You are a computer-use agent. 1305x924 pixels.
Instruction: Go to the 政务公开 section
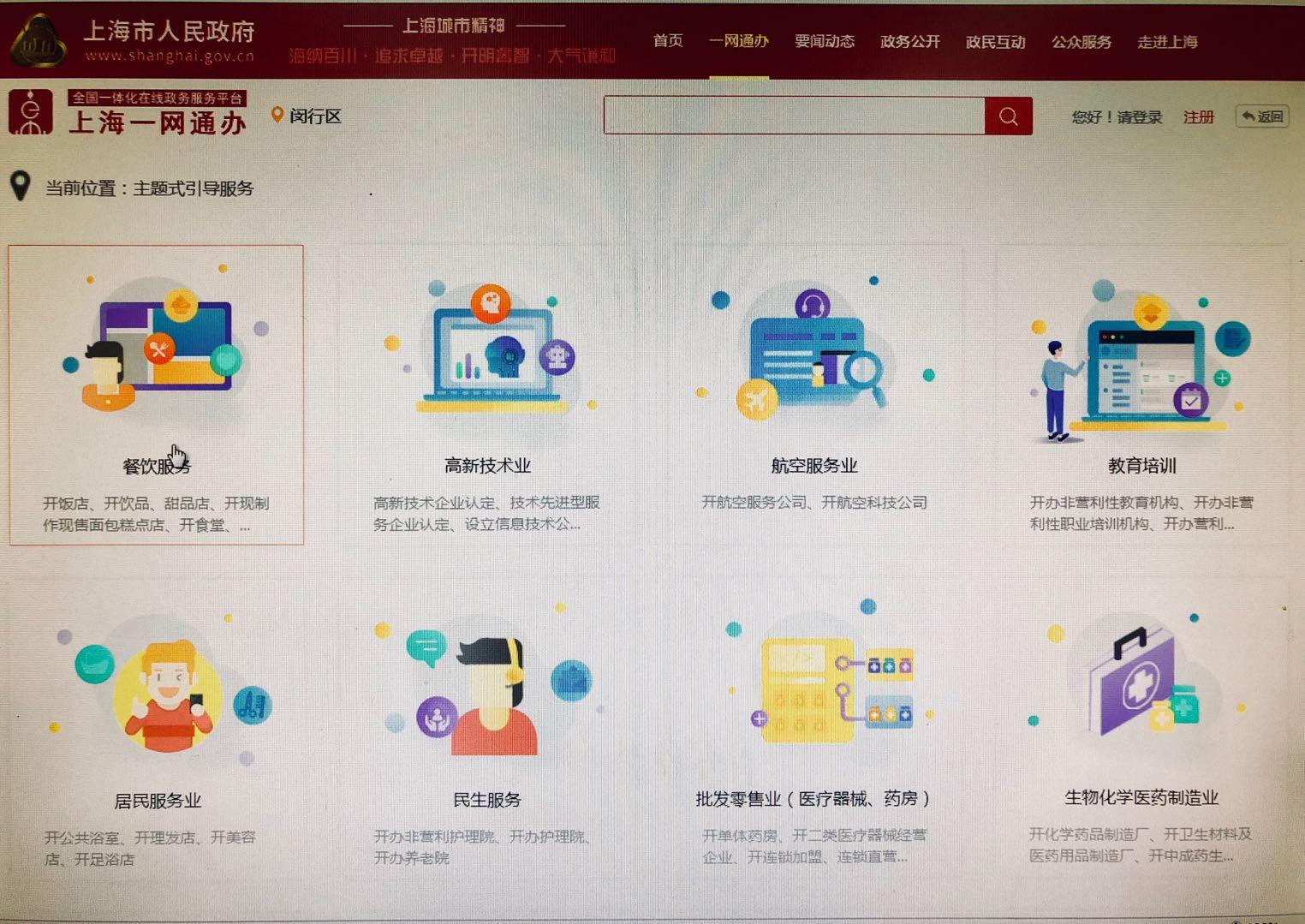point(909,41)
